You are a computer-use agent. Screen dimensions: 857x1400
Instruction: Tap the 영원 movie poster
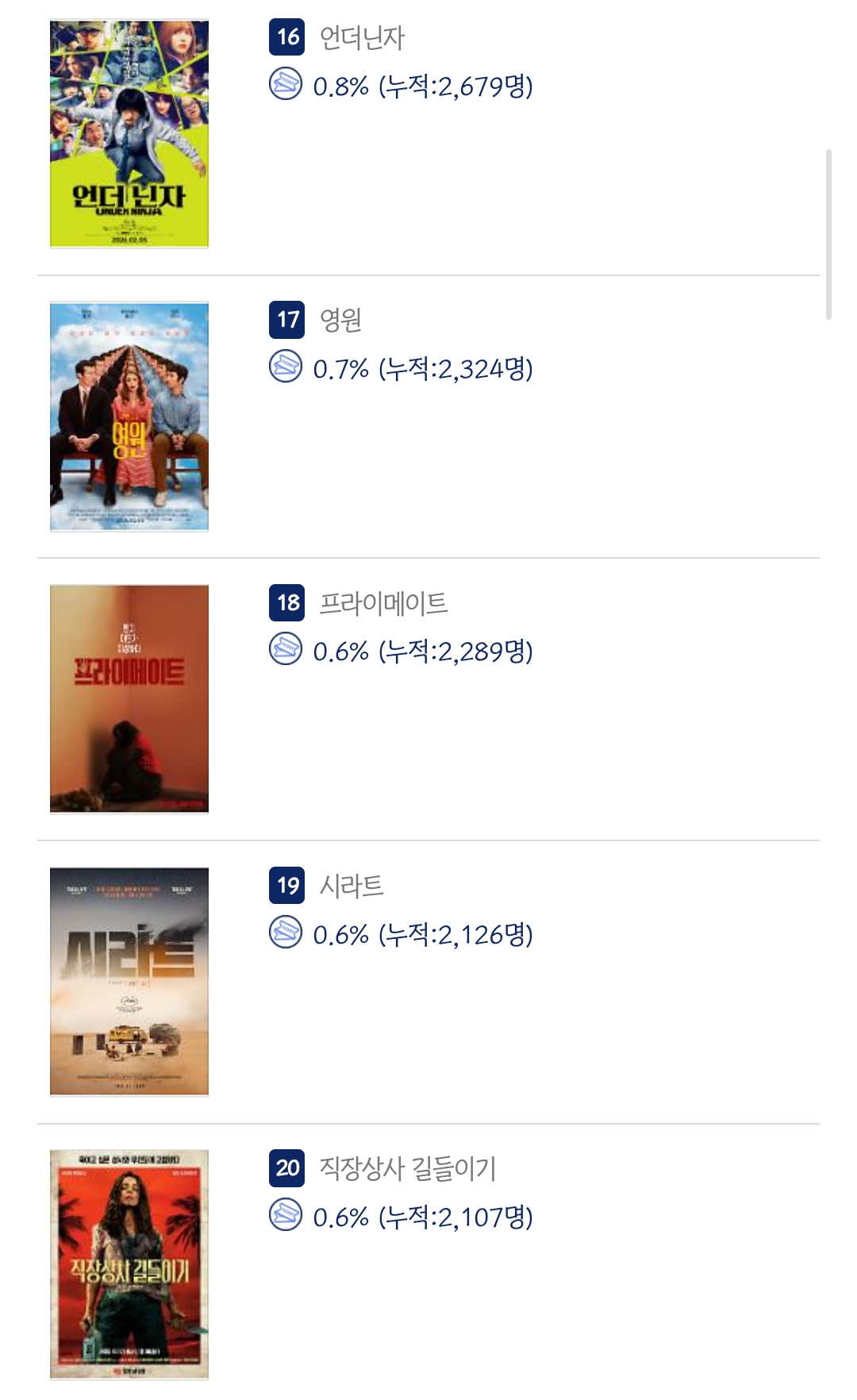coord(129,417)
